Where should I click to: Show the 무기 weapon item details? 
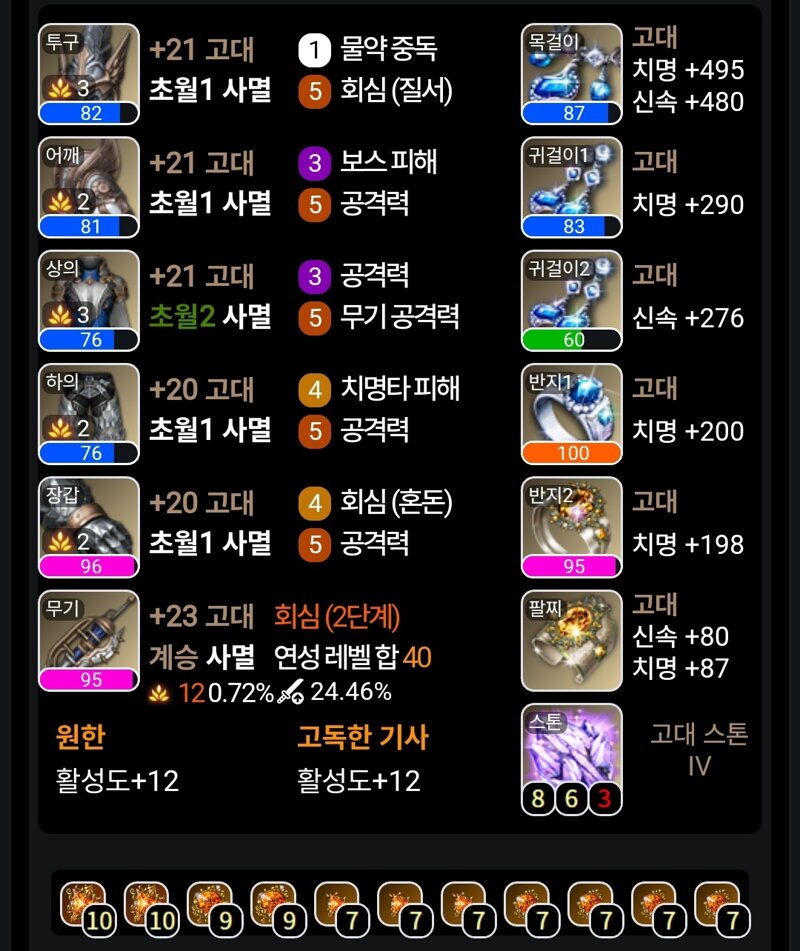tap(89, 640)
